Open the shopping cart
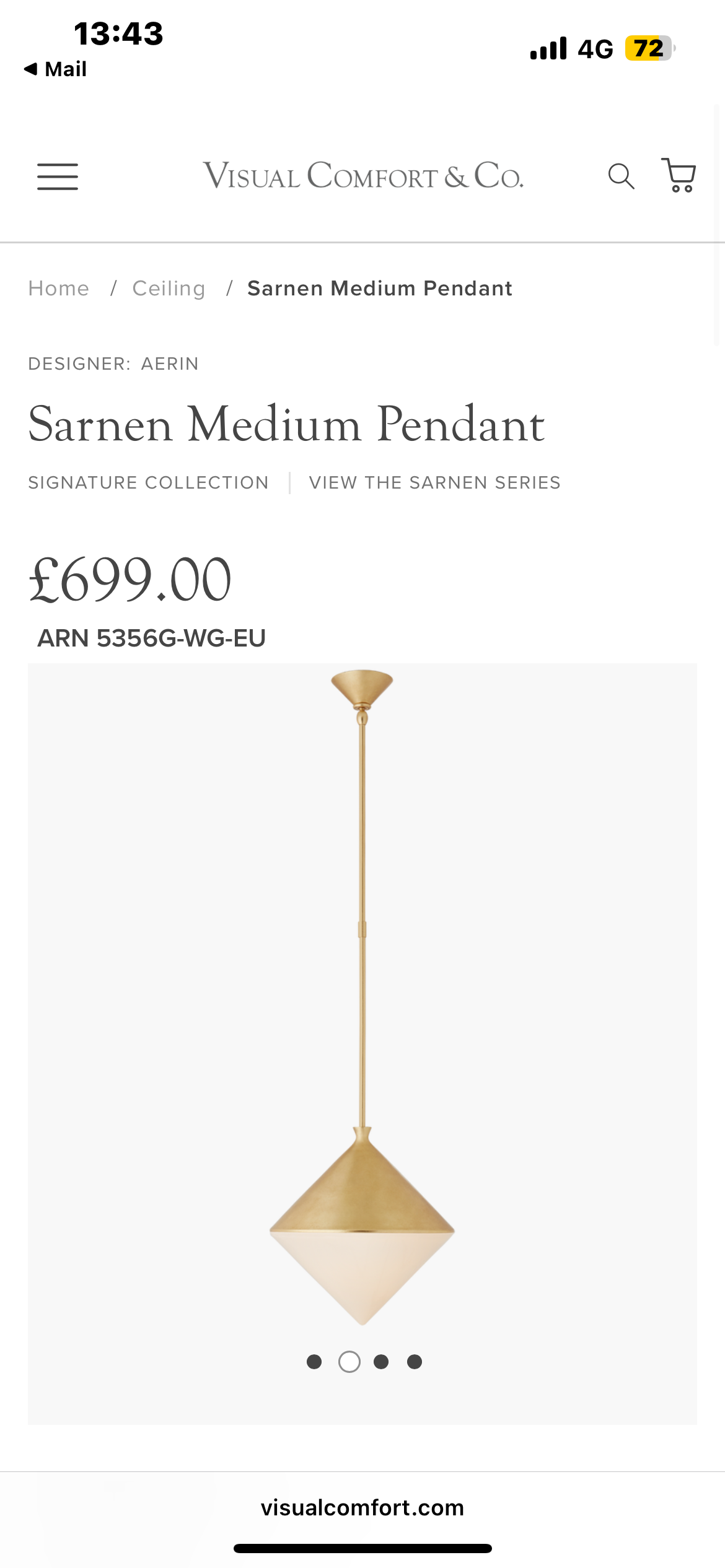 pyautogui.click(x=679, y=176)
